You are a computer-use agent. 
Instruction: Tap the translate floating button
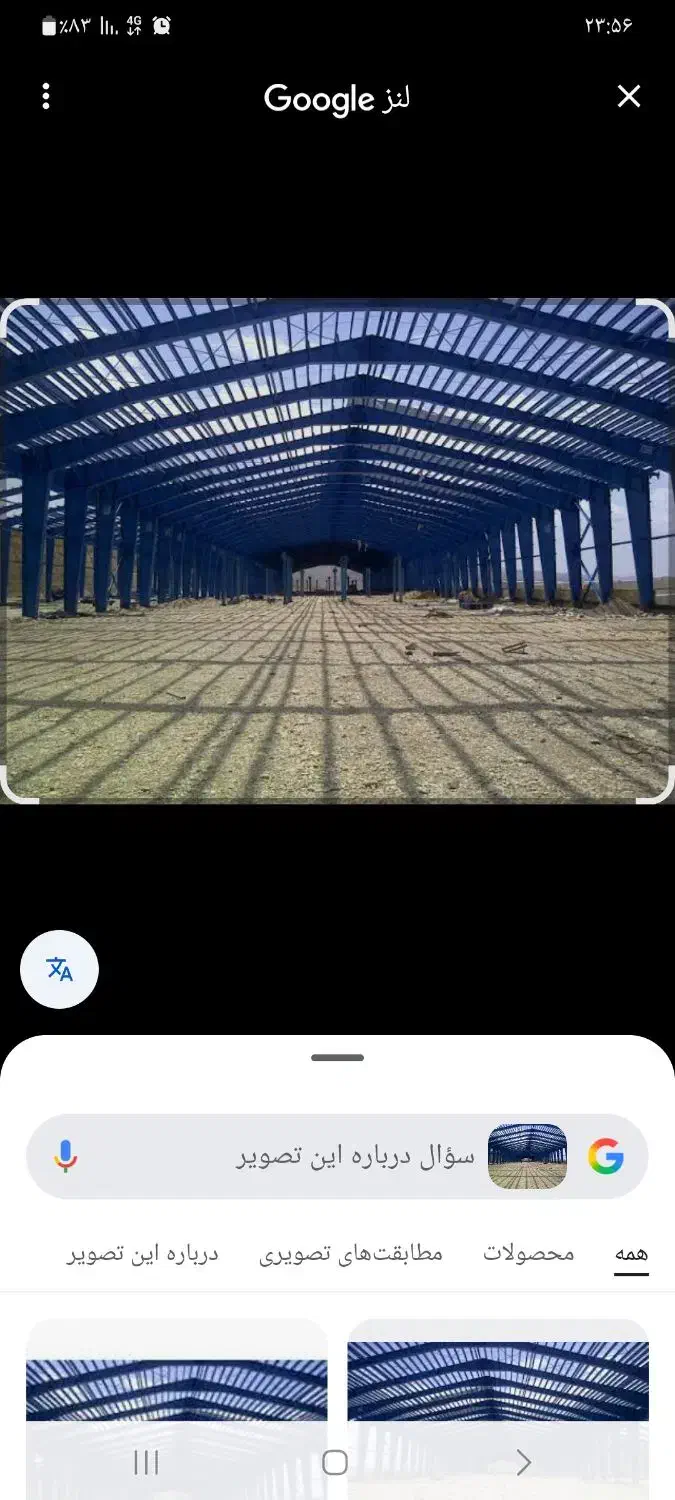[59, 969]
